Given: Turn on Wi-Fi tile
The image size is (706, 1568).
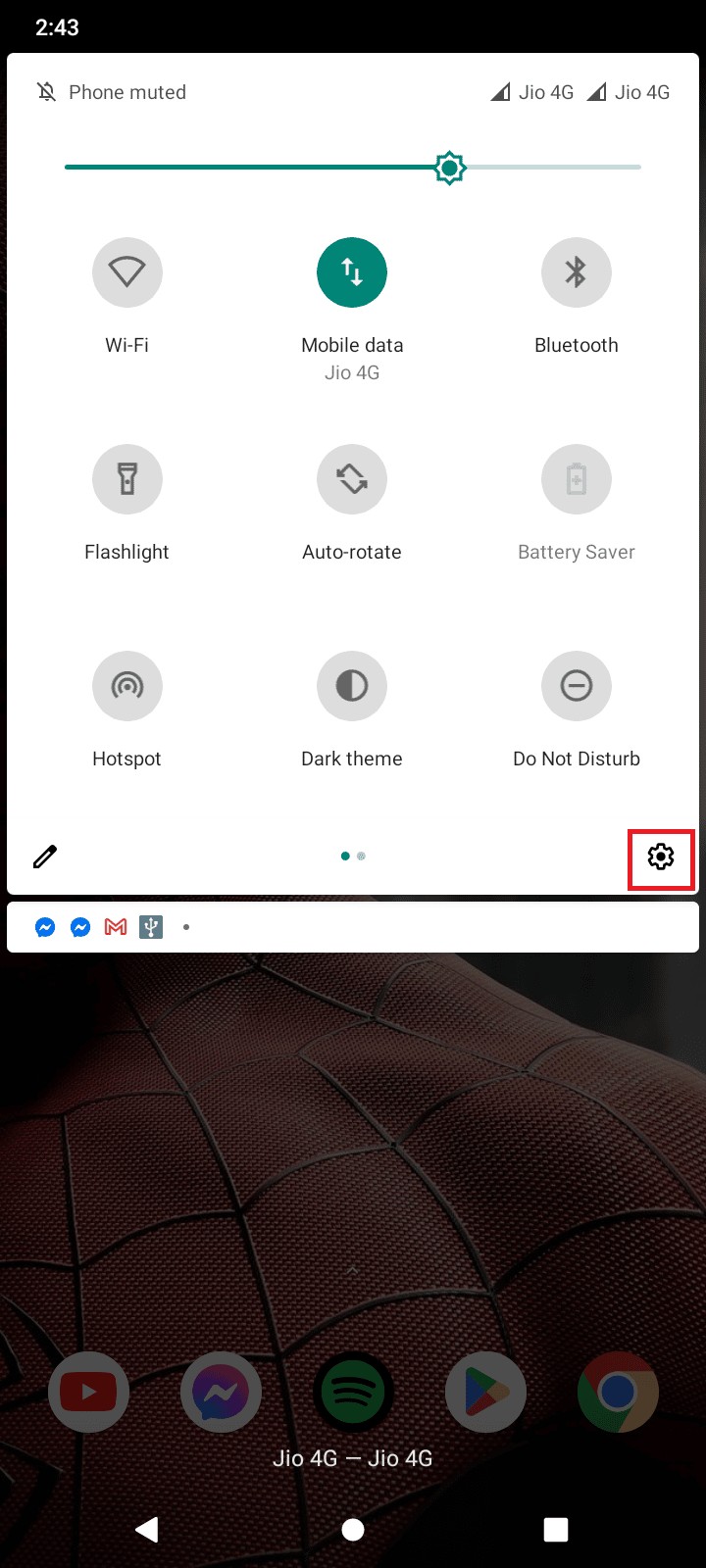Looking at the screenshot, I should click(x=127, y=272).
